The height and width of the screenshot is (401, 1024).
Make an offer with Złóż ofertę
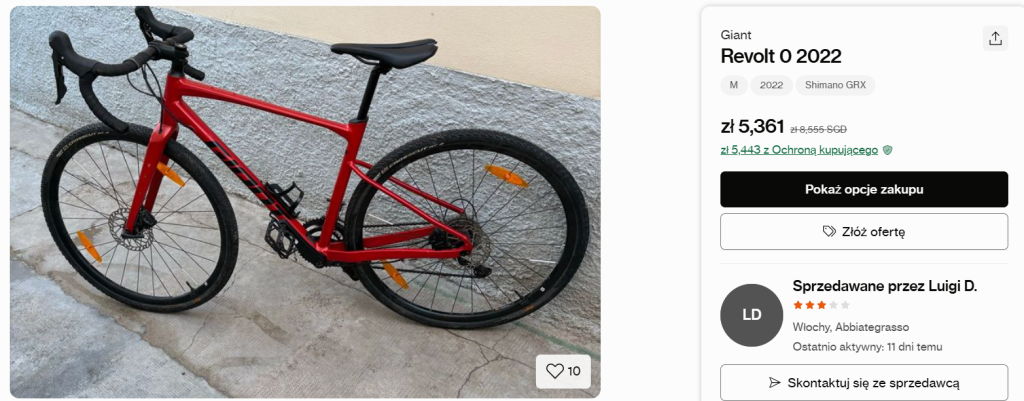[864, 231]
